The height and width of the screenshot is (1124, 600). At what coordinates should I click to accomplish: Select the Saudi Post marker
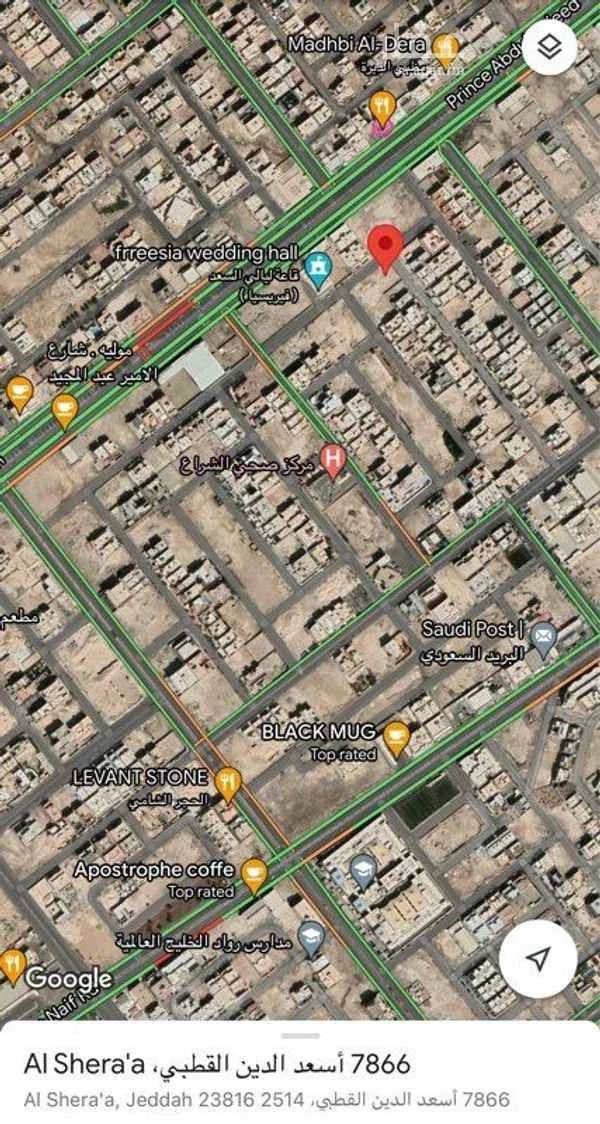point(543,638)
